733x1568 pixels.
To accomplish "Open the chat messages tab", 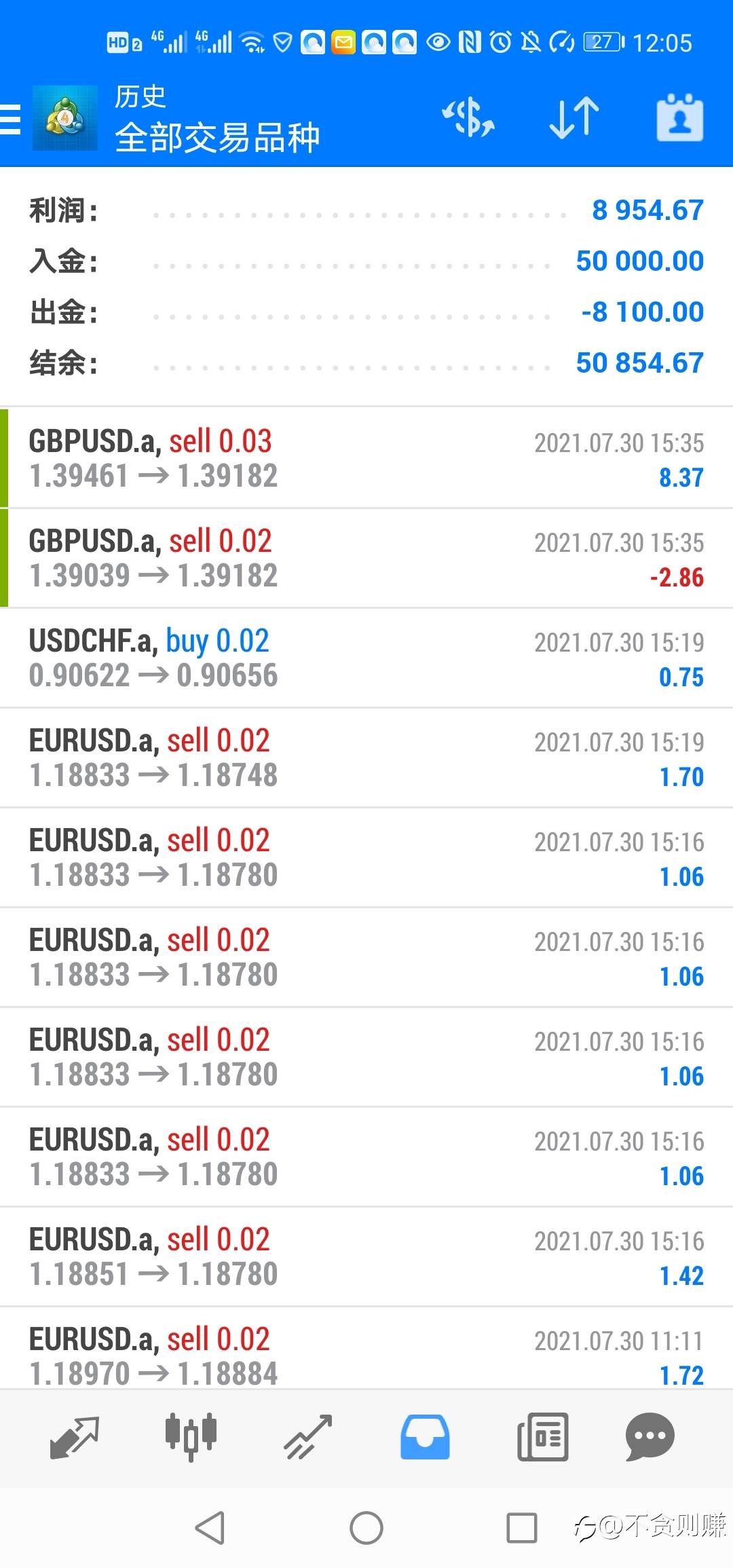I will tap(650, 1436).
